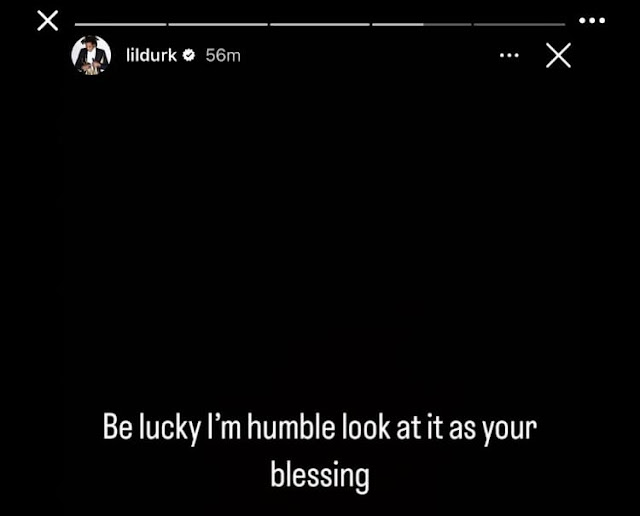This screenshot has width=640, height=516.
Task: Close the story with the X beside lildurk's options dots
Action: pyautogui.click(x=558, y=56)
